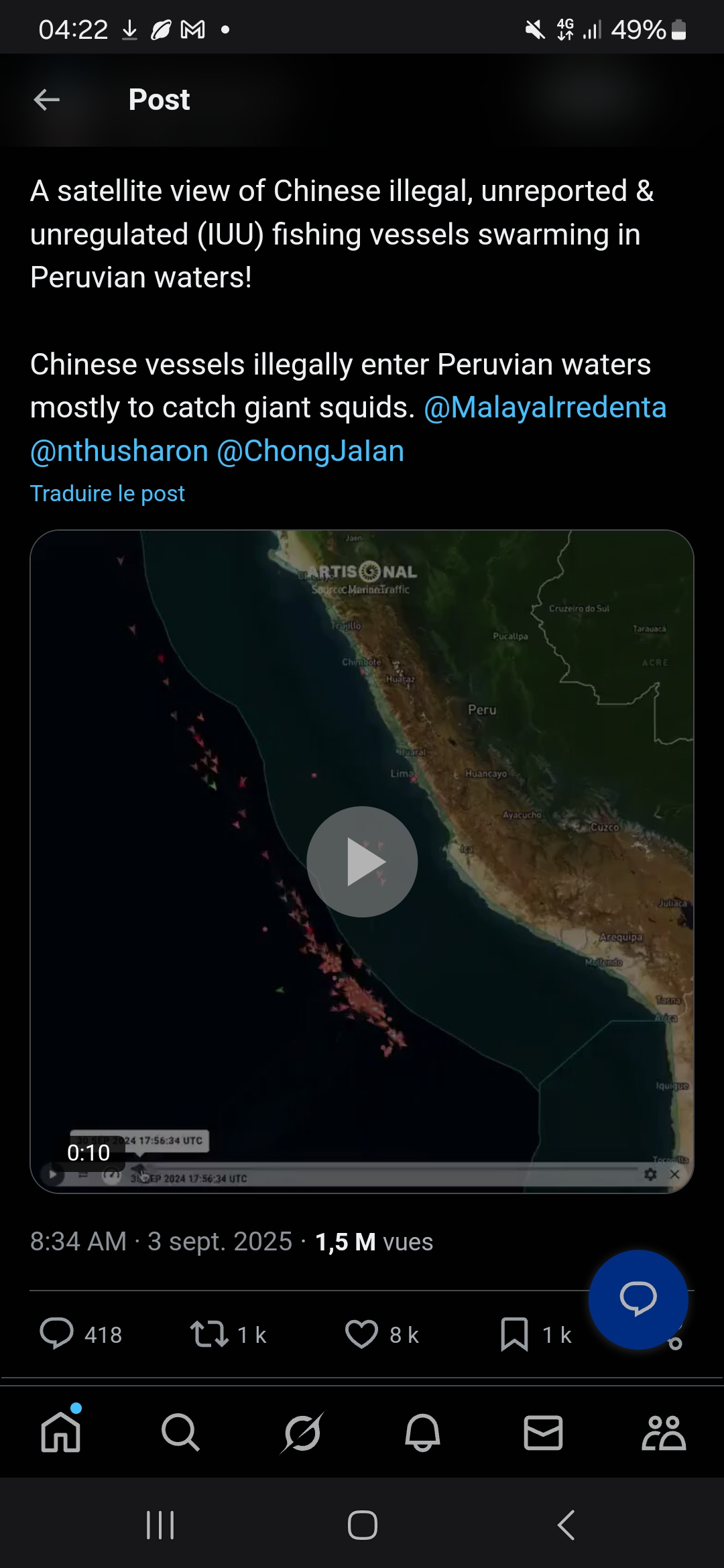Reply to this post via comment icon
The width and height of the screenshot is (724, 1568).
(x=57, y=1333)
